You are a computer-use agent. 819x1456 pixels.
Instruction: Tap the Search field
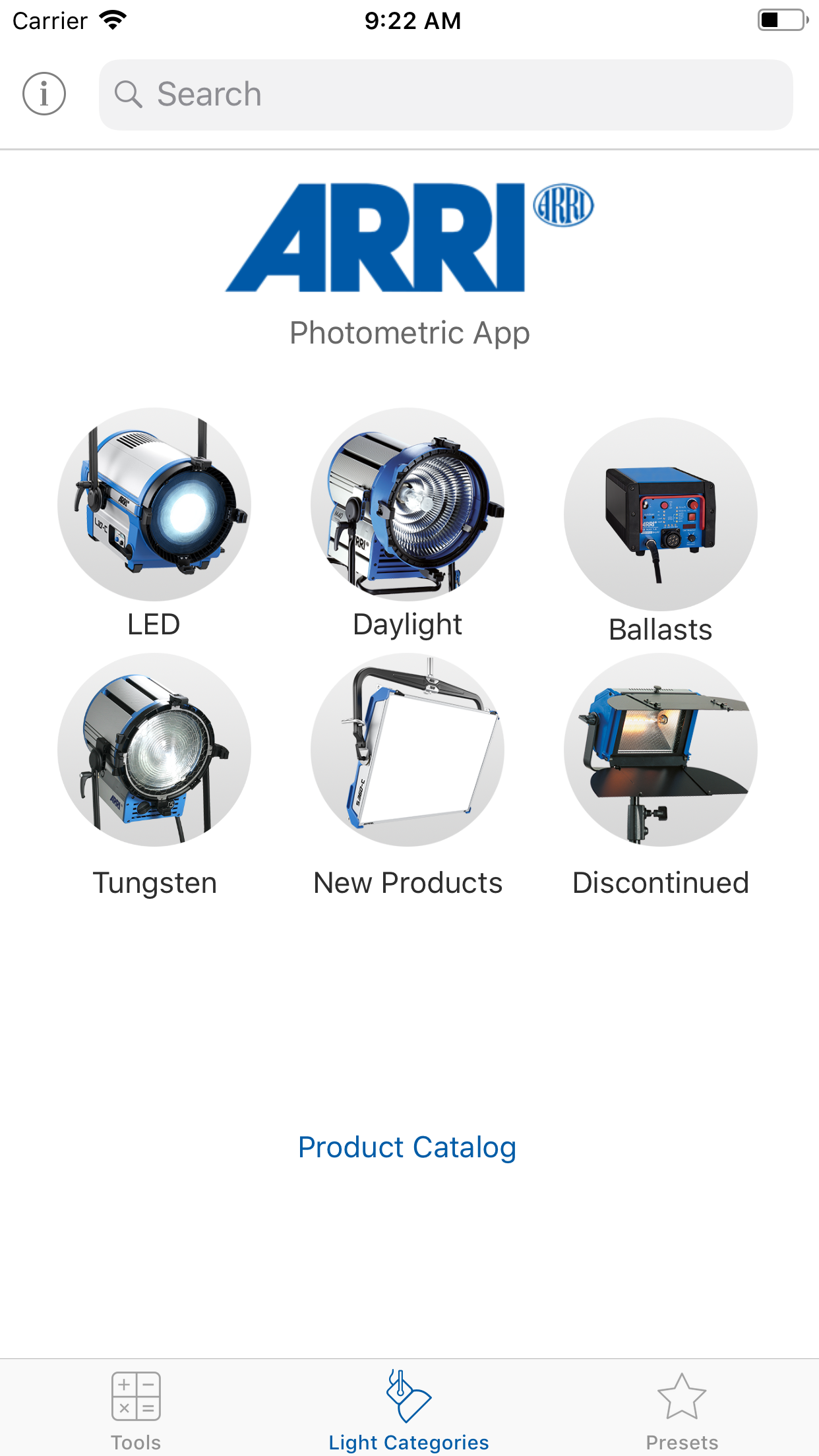[446, 94]
